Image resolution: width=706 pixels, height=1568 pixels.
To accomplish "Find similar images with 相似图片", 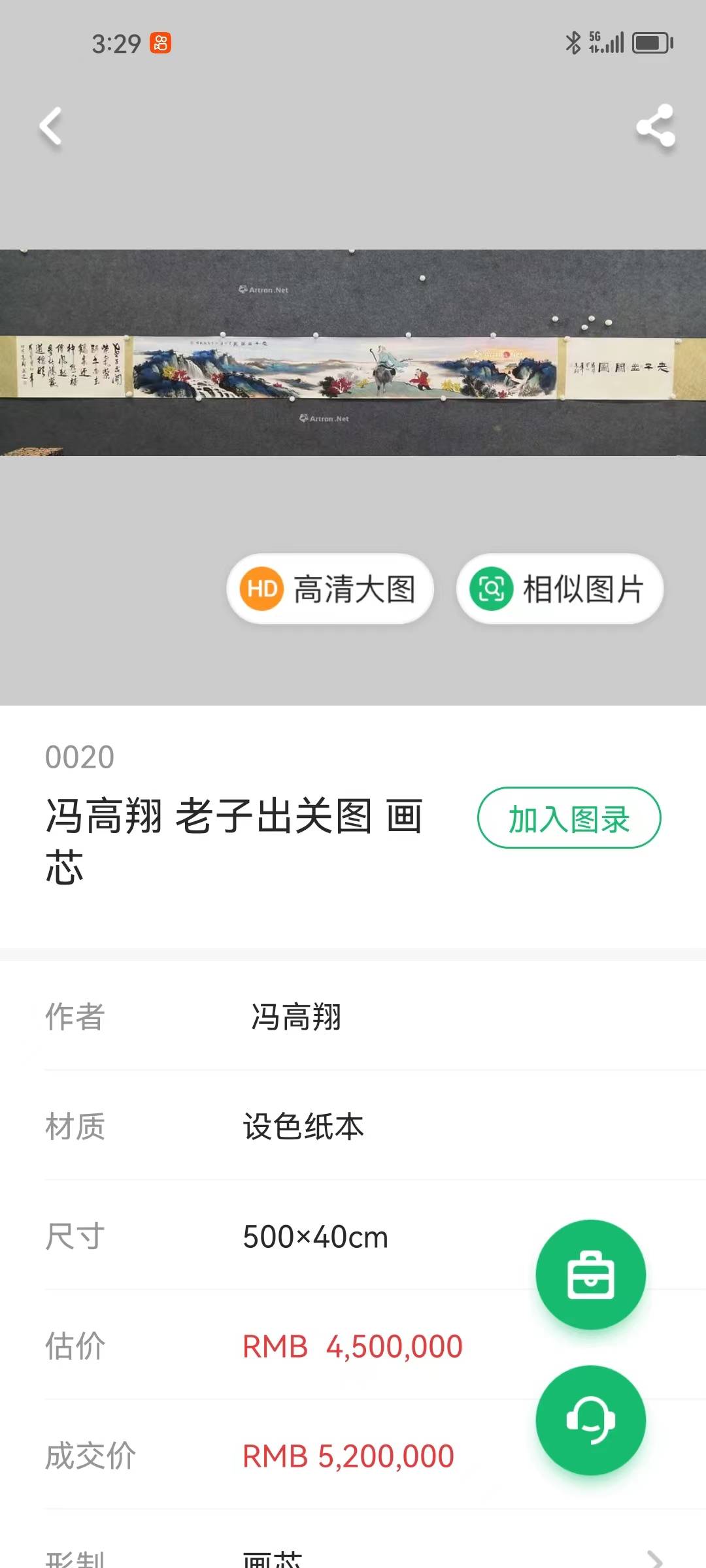I will [x=560, y=589].
